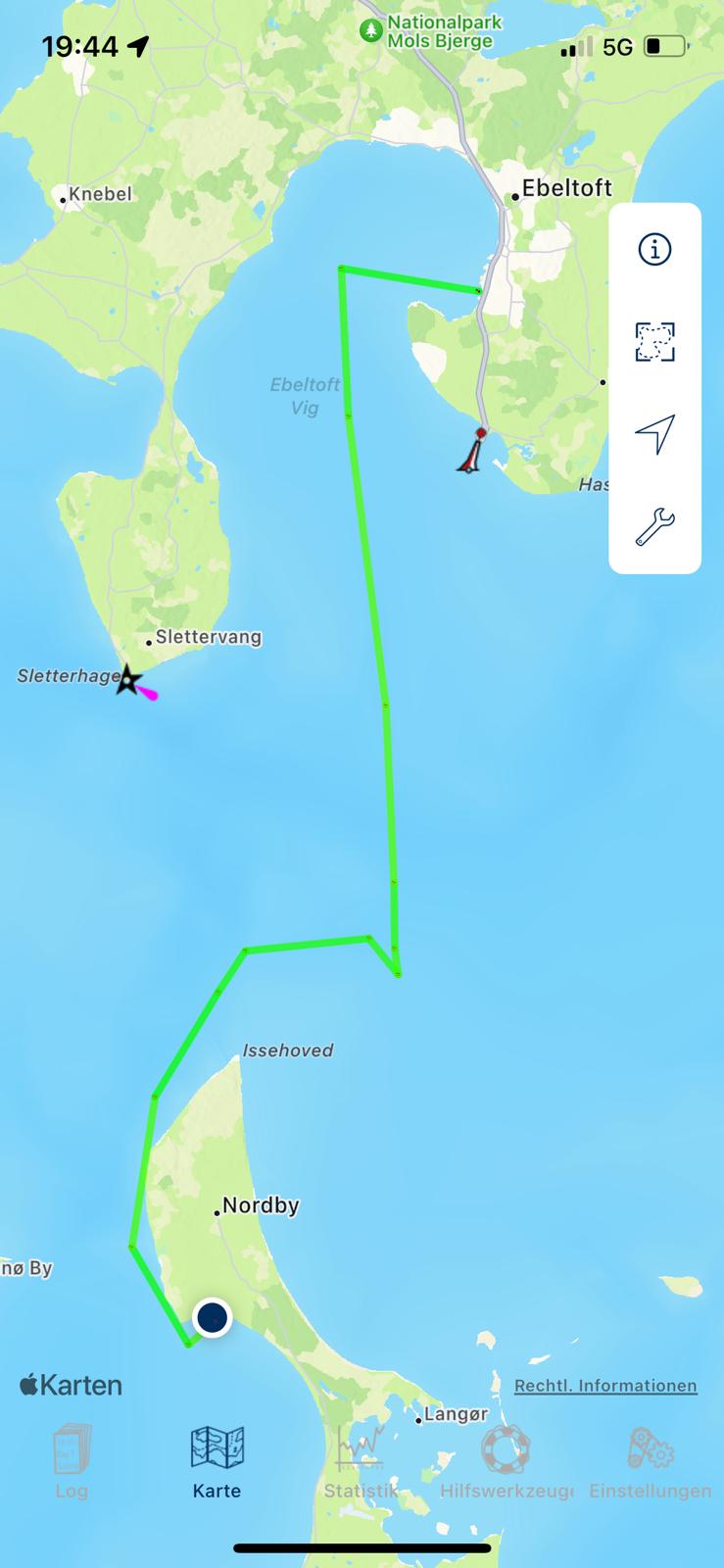This screenshot has height=1568, width=724.
Task: Open the Rechtl. Informationen link
Action: pyautogui.click(x=605, y=1386)
